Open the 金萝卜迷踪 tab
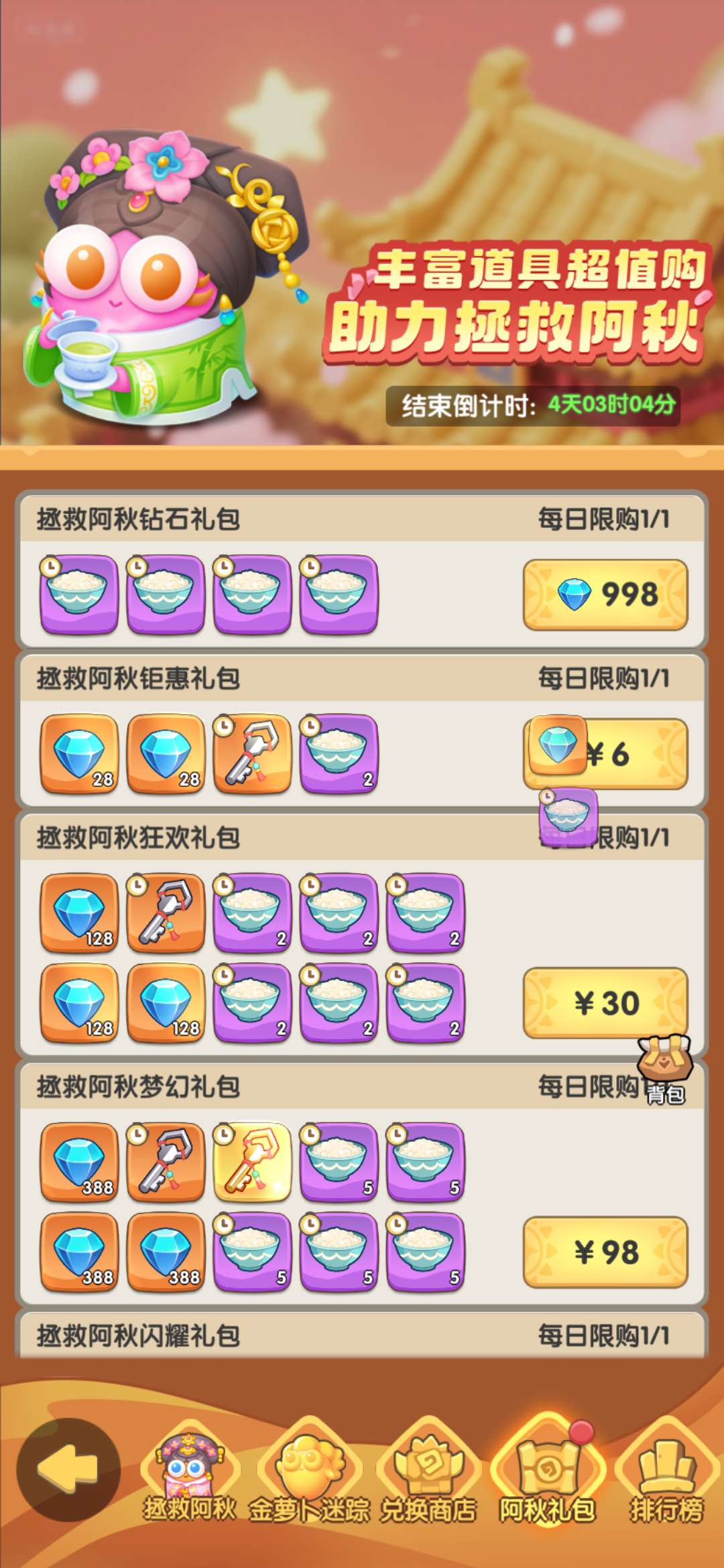Image resolution: width=724 pixels, height=1568 pixels. pos(309,1474)
